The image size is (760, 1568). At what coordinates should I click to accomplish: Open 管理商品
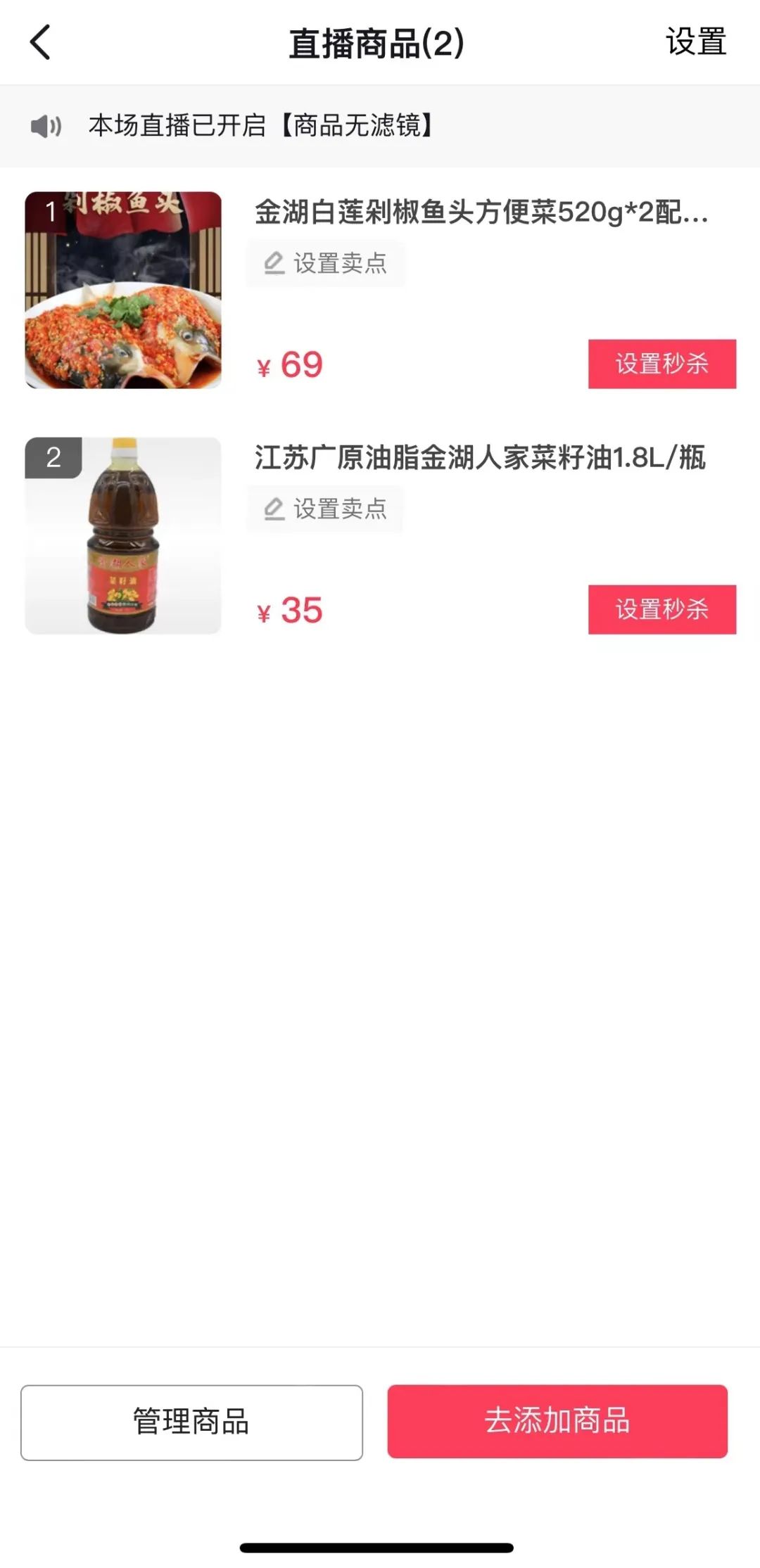click(x=191, y=1422)
